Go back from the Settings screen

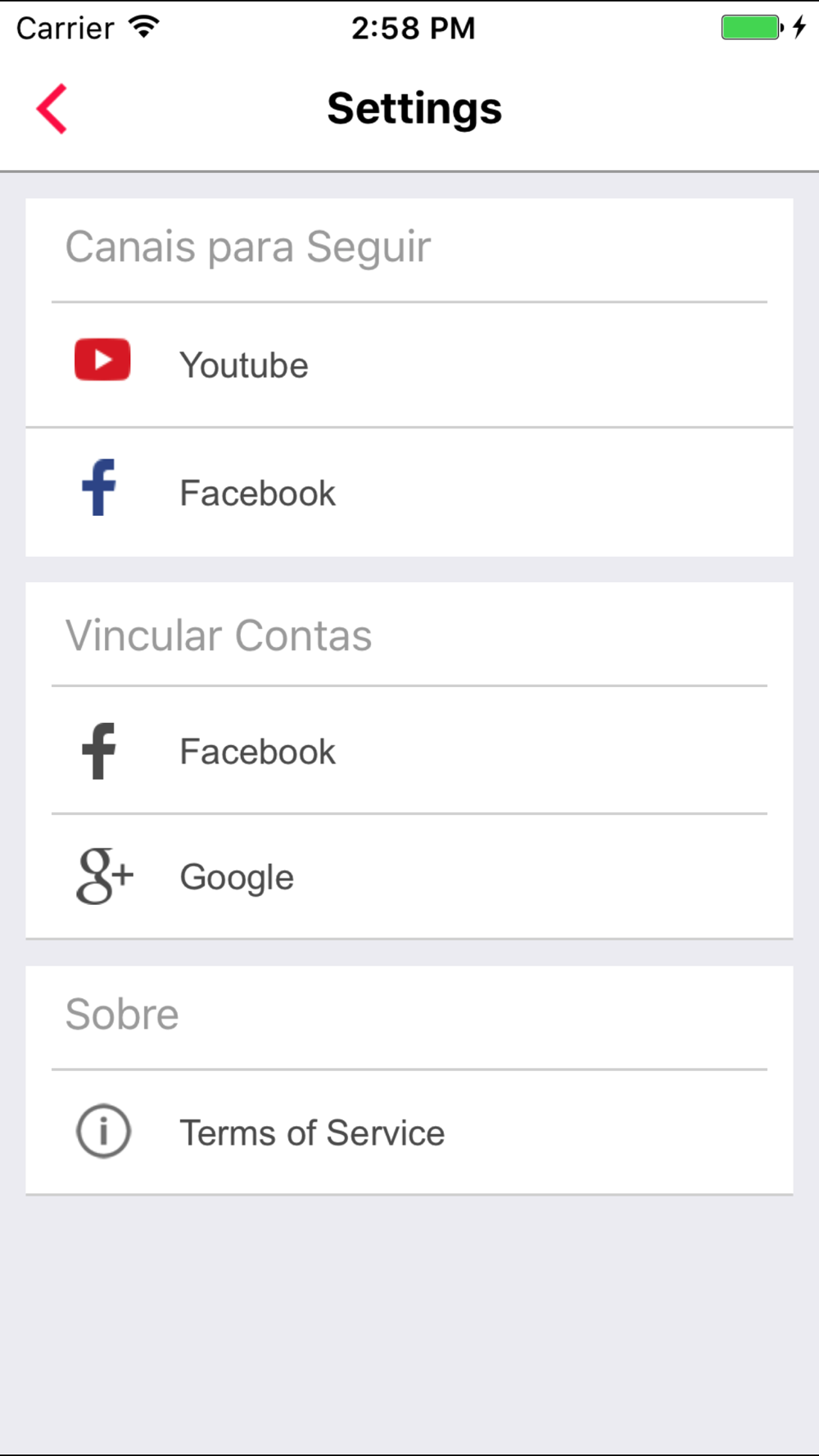52,109
